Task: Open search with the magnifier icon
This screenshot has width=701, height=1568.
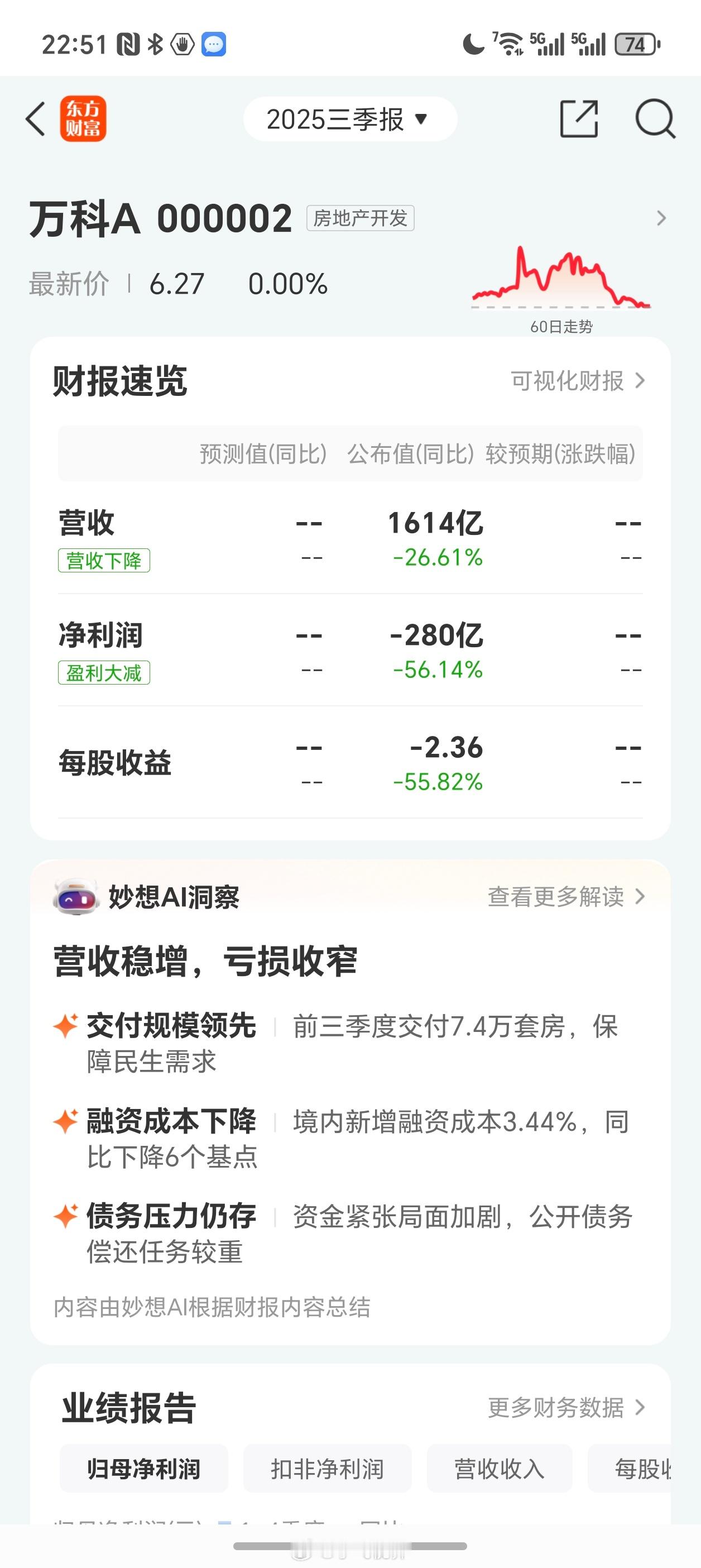Action: 655,119
